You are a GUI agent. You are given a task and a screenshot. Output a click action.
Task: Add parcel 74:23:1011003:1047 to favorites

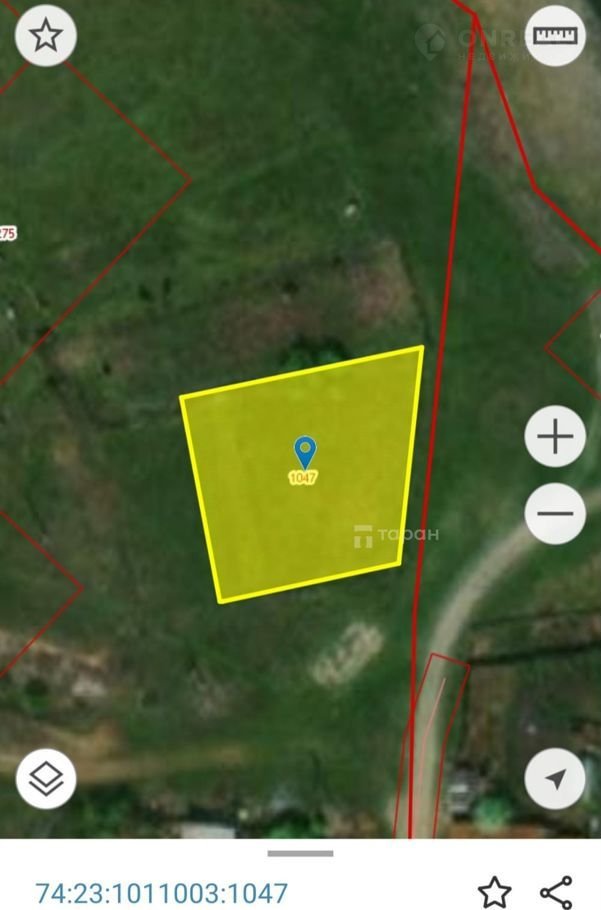[494, 892]
